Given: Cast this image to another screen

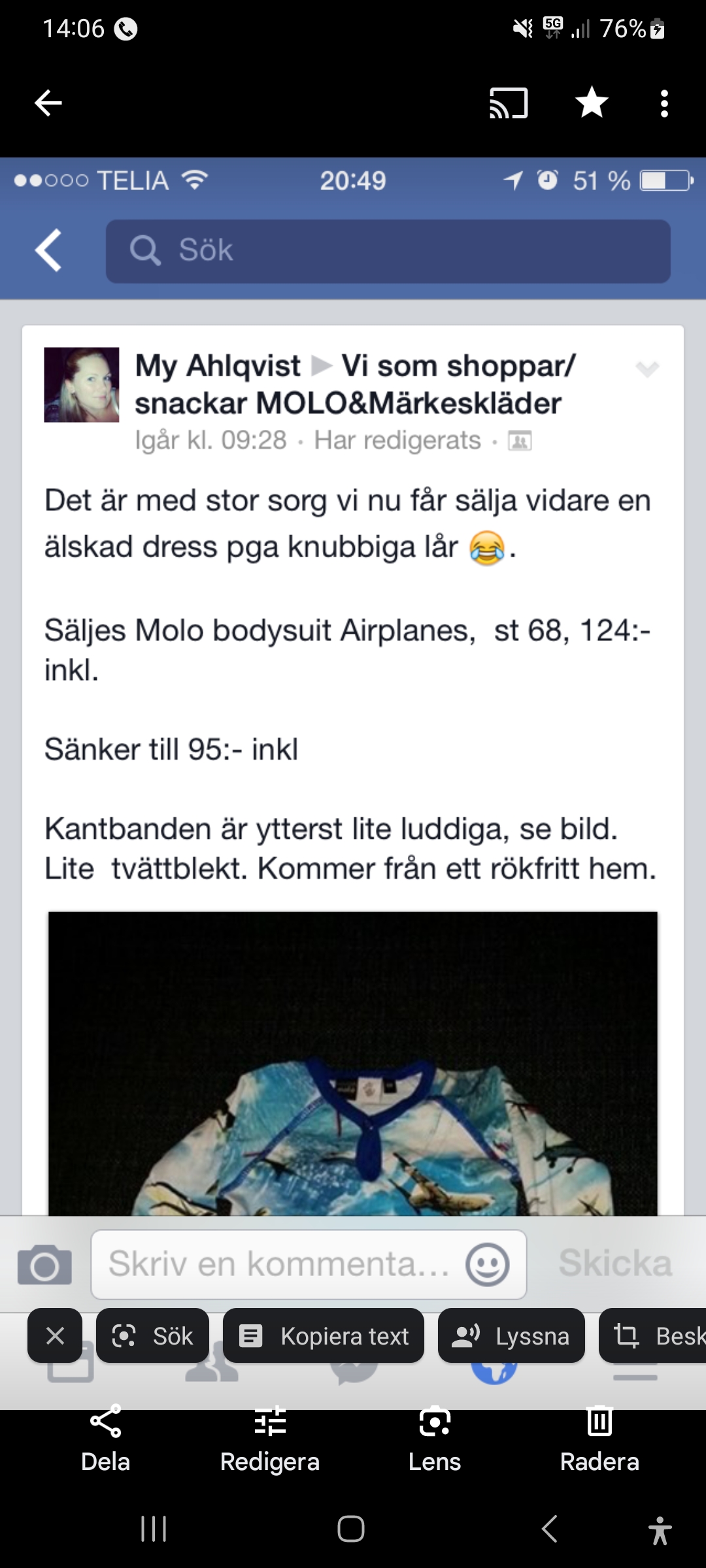Looking at the screenshot, I should [x=509, y=103].
